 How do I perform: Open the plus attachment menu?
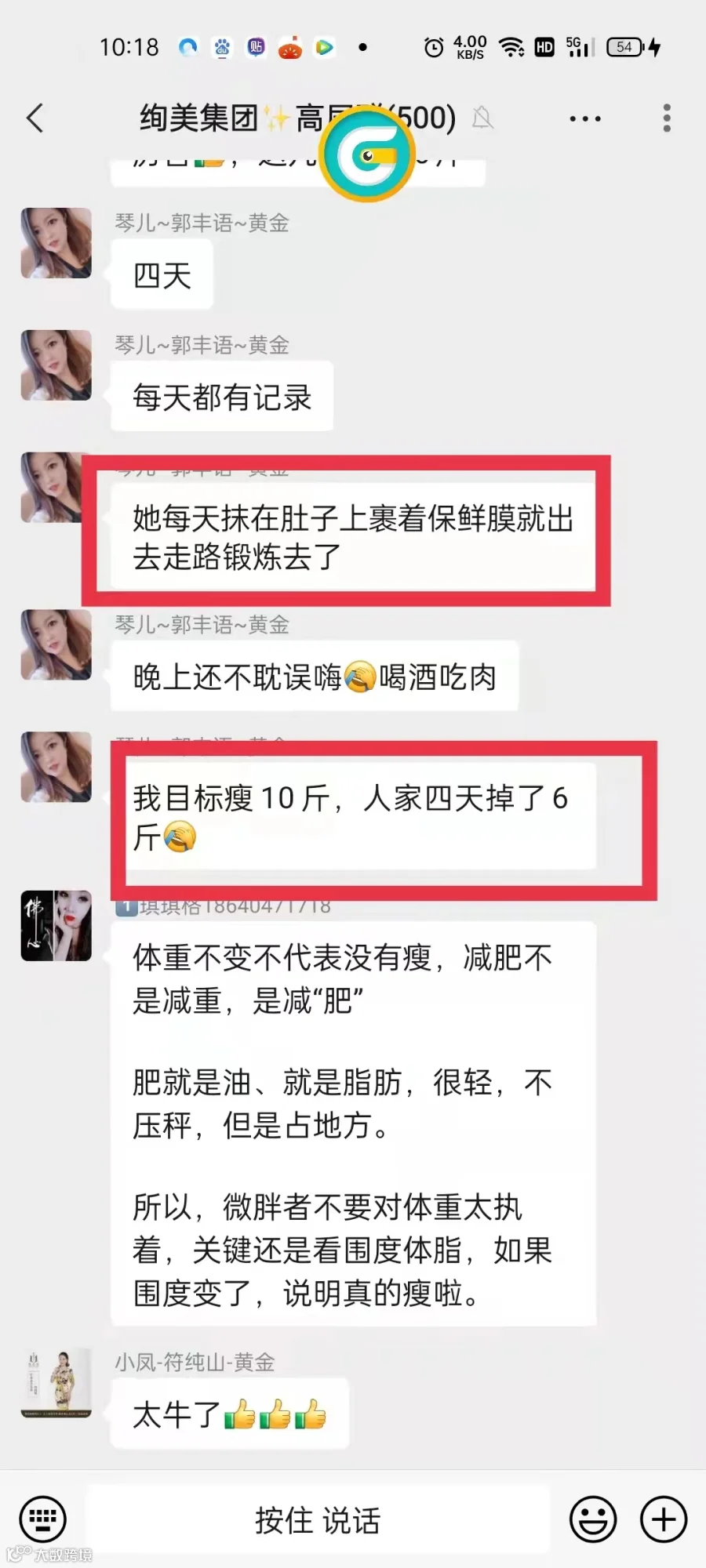[664, 1519]
